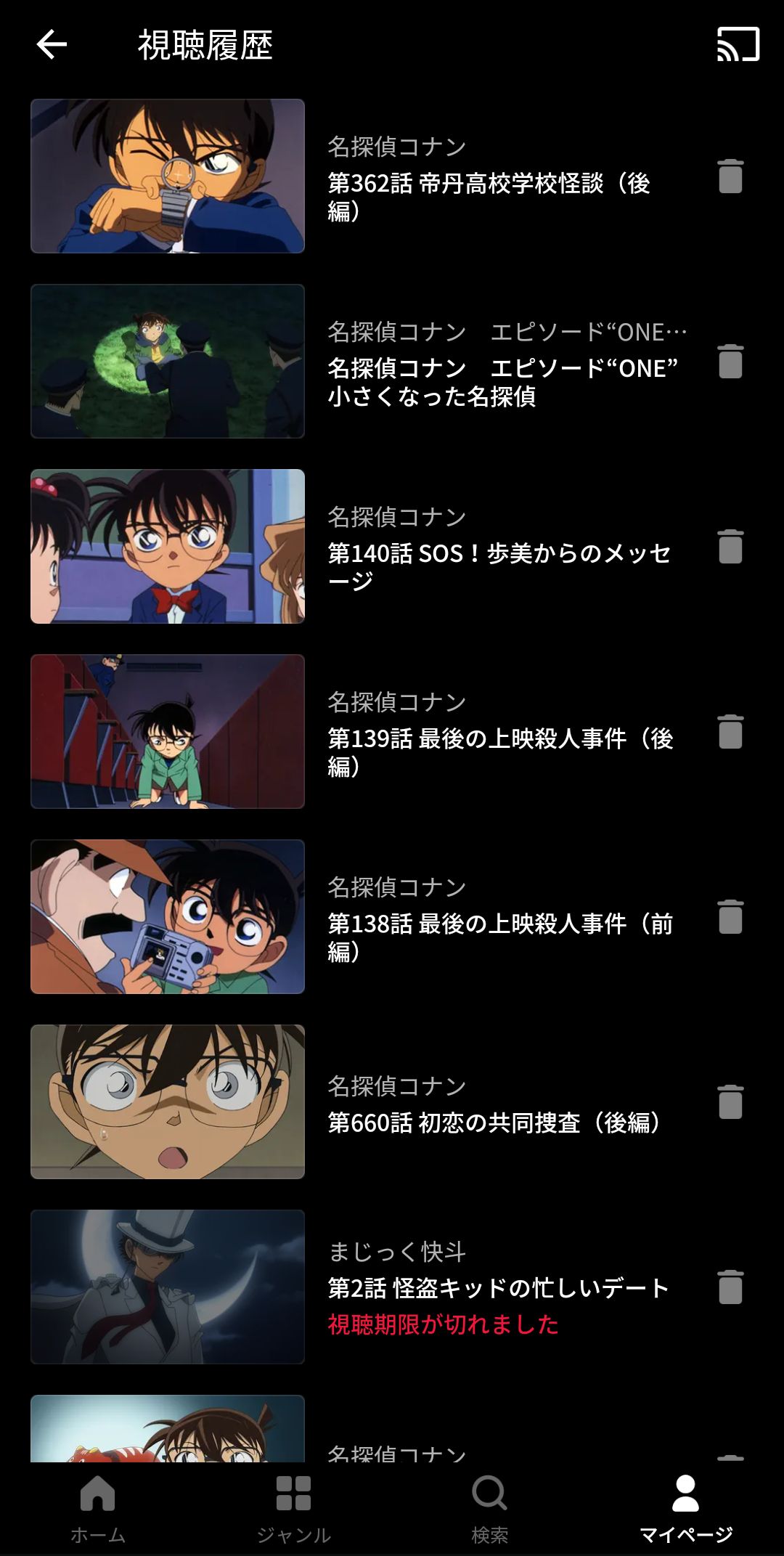Open まじっく快斗 episode 2 entry

point(168,1287)
